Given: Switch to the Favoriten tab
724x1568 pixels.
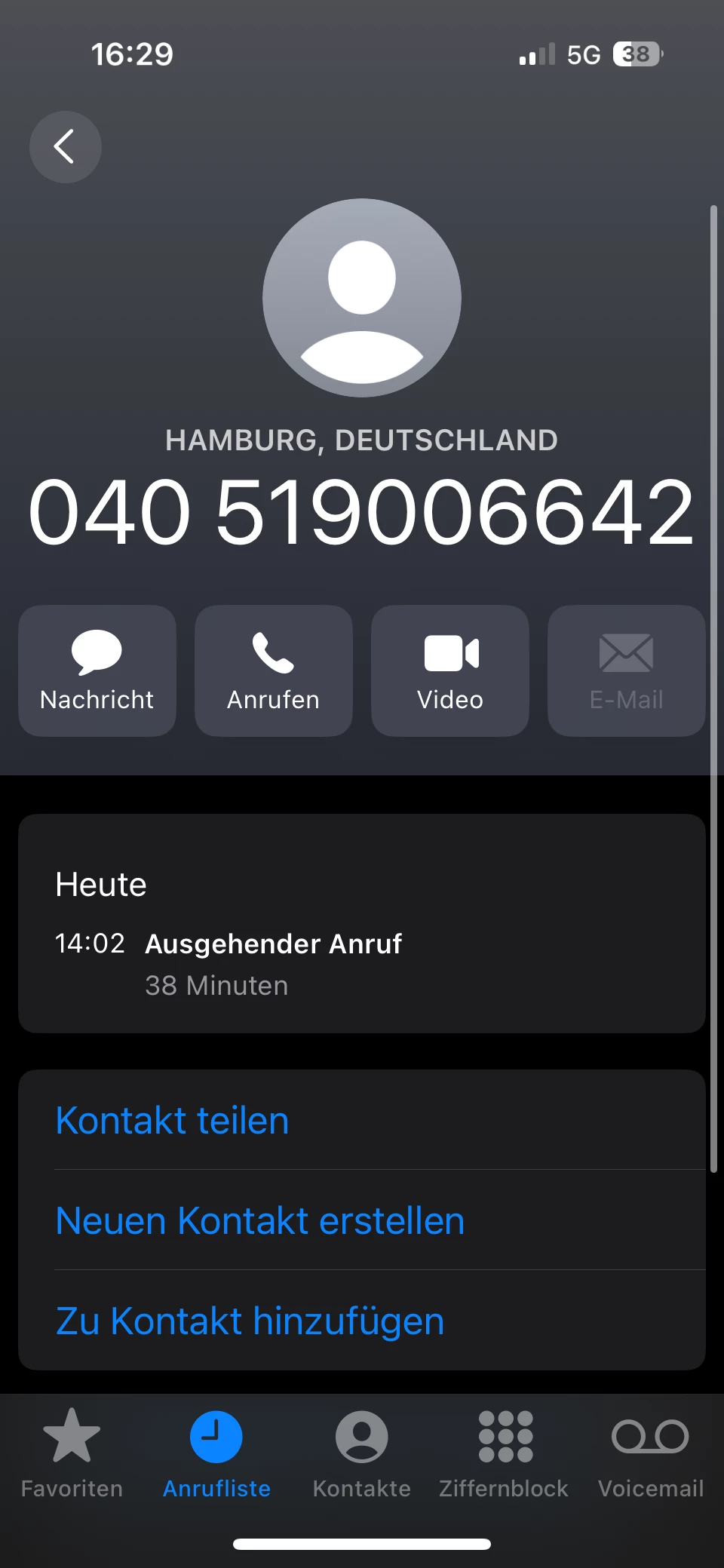Looking at the screenshot, I should (72, 1453).
